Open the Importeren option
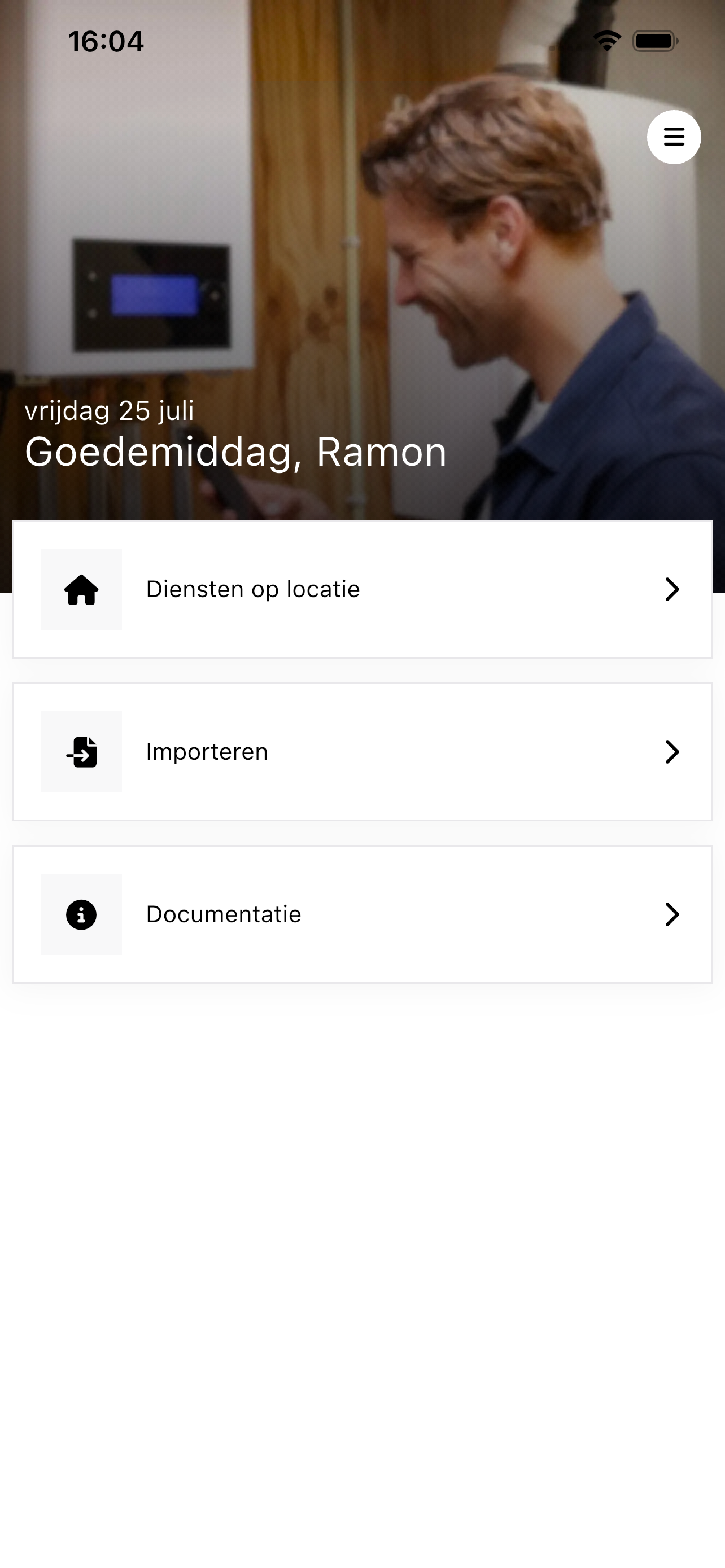Viewport: 725px width, 1568px height. coord(362,751)
